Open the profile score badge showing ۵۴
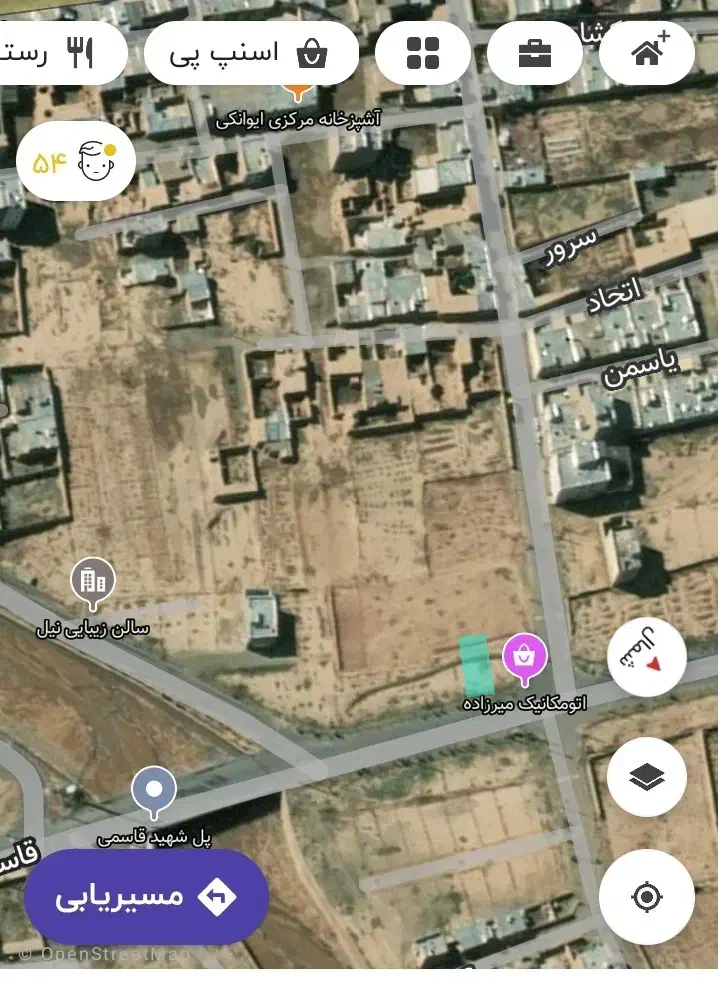 tap(76, 161)
